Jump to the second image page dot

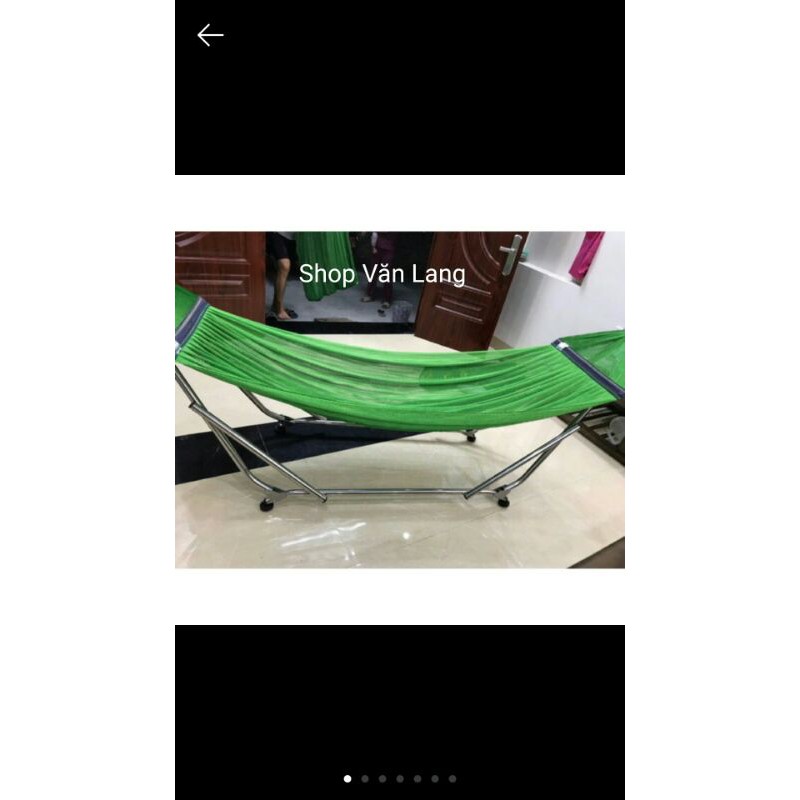click(365, 779)
